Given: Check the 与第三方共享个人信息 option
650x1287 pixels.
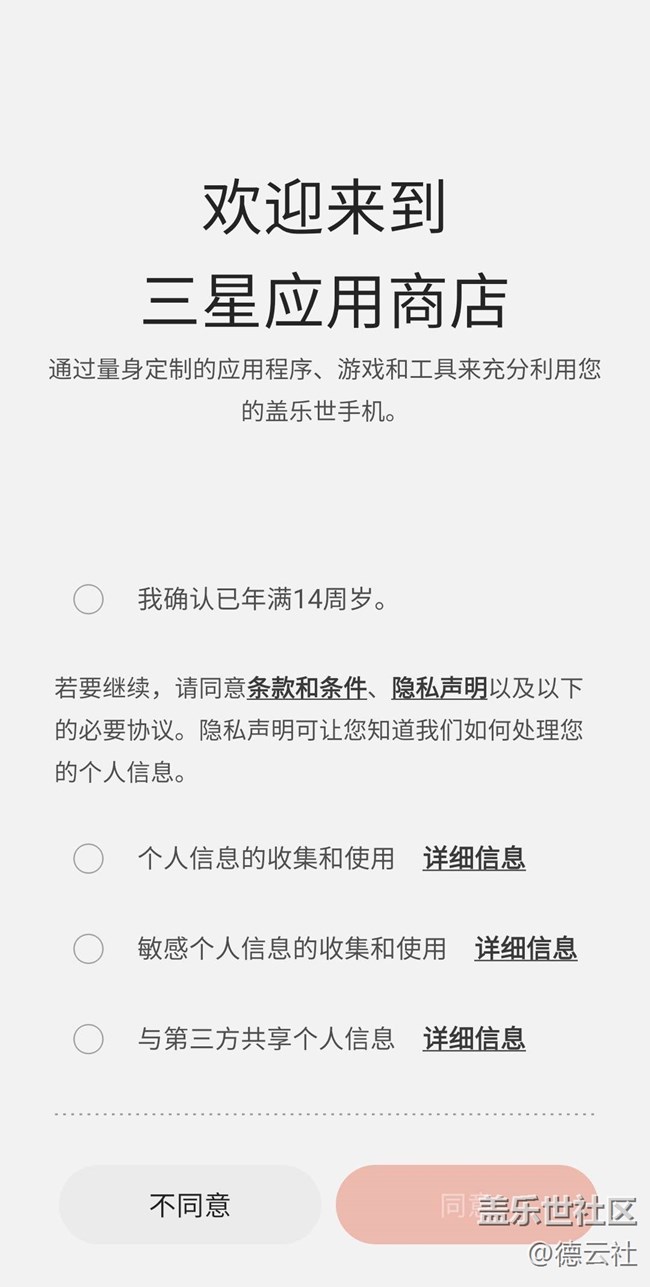Looking at the screenshot, I should (x=88, y=1039).
